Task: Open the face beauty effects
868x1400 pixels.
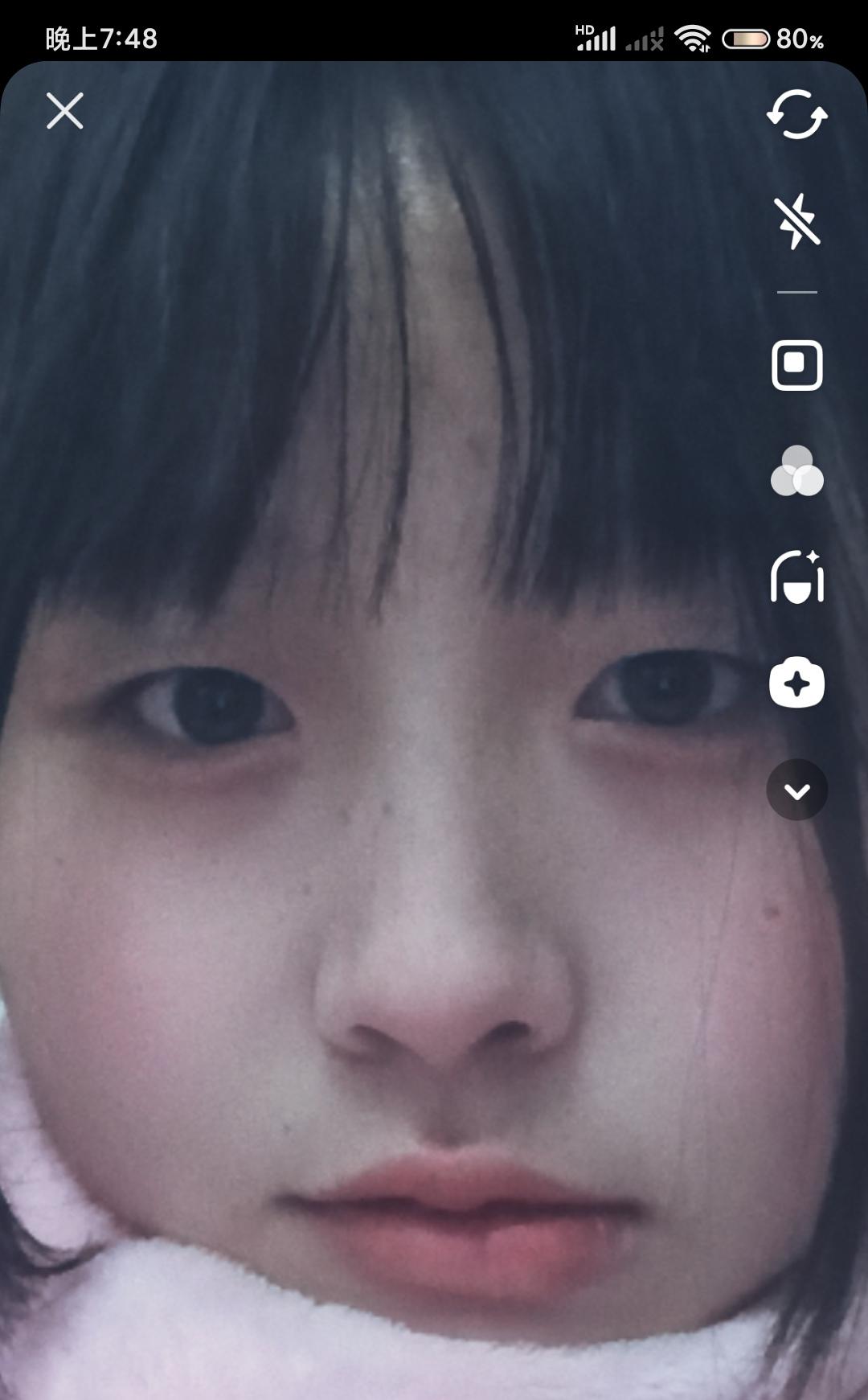Action: [x=796, y=577]
